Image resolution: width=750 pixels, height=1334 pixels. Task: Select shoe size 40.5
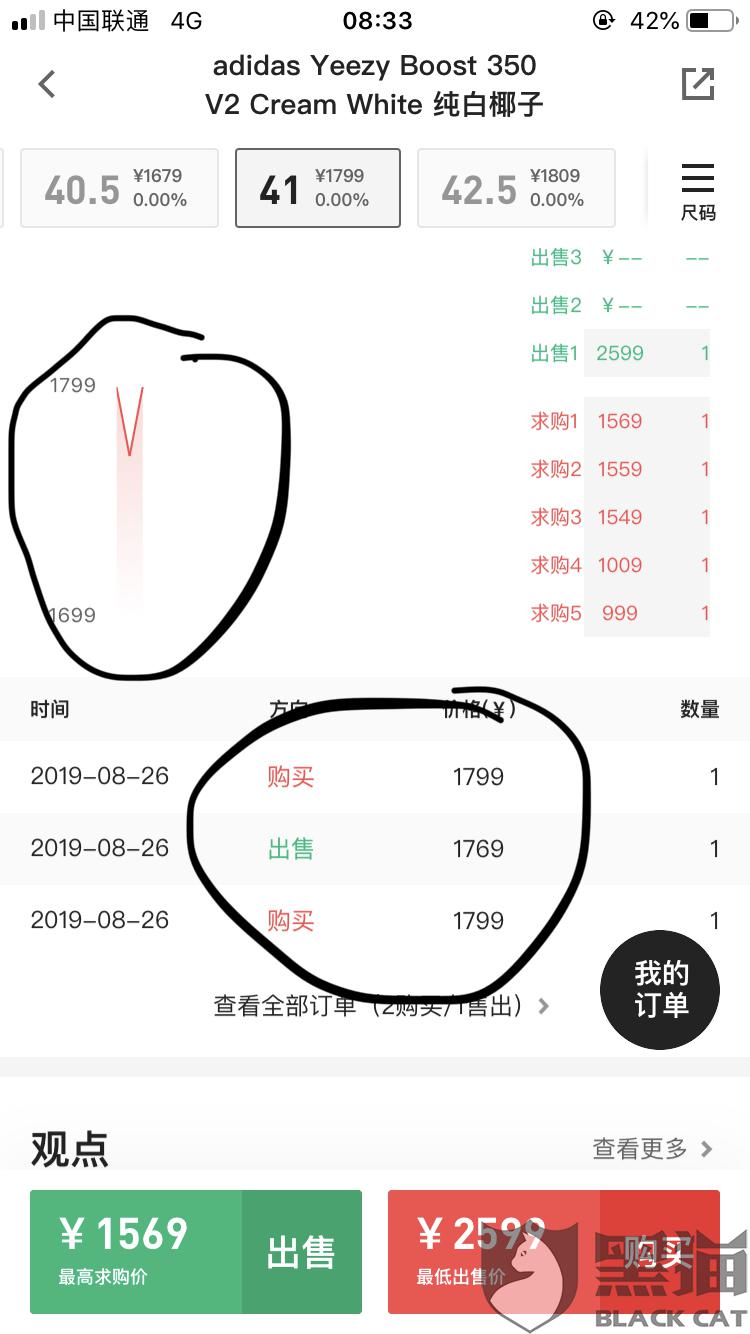119,188
